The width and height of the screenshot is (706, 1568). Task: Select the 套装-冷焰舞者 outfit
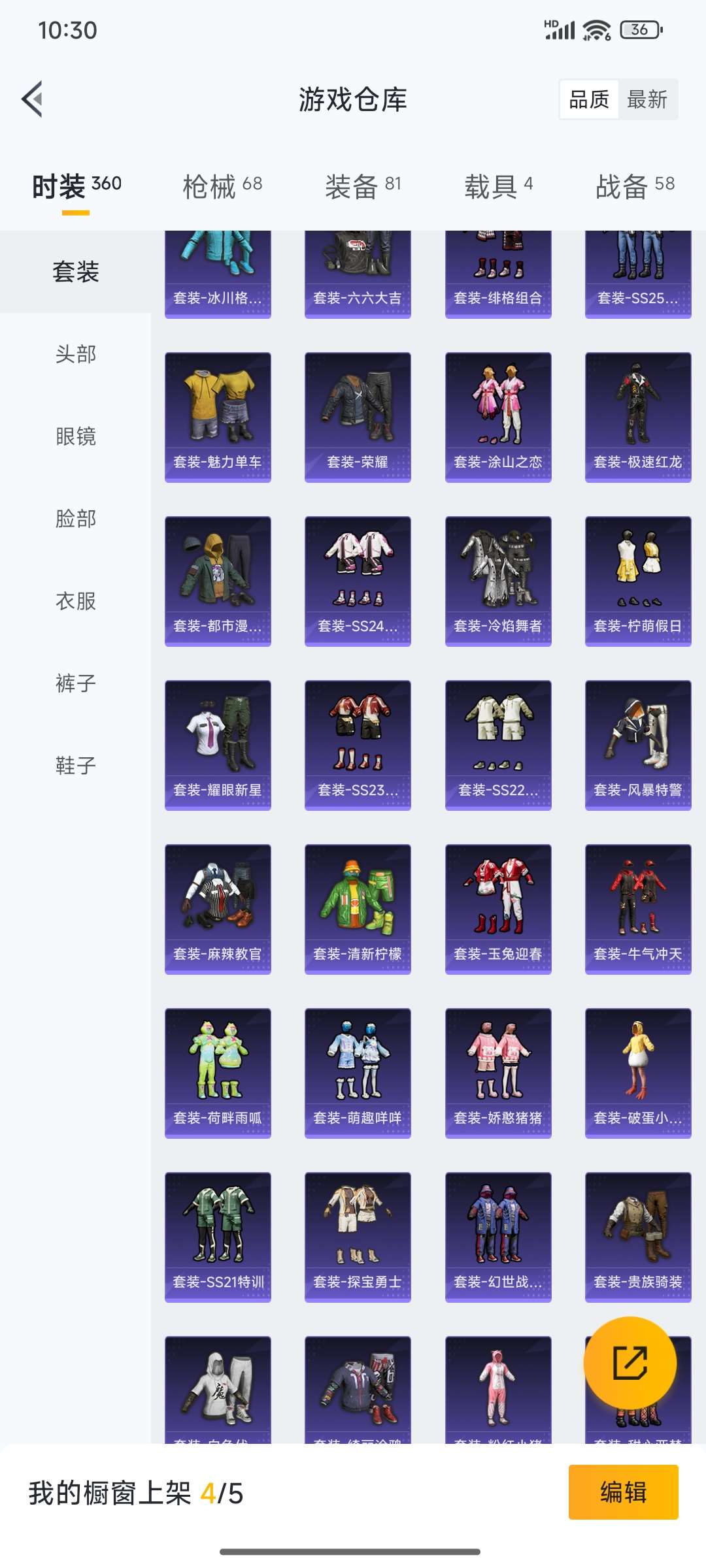click(x=498, y=581)
